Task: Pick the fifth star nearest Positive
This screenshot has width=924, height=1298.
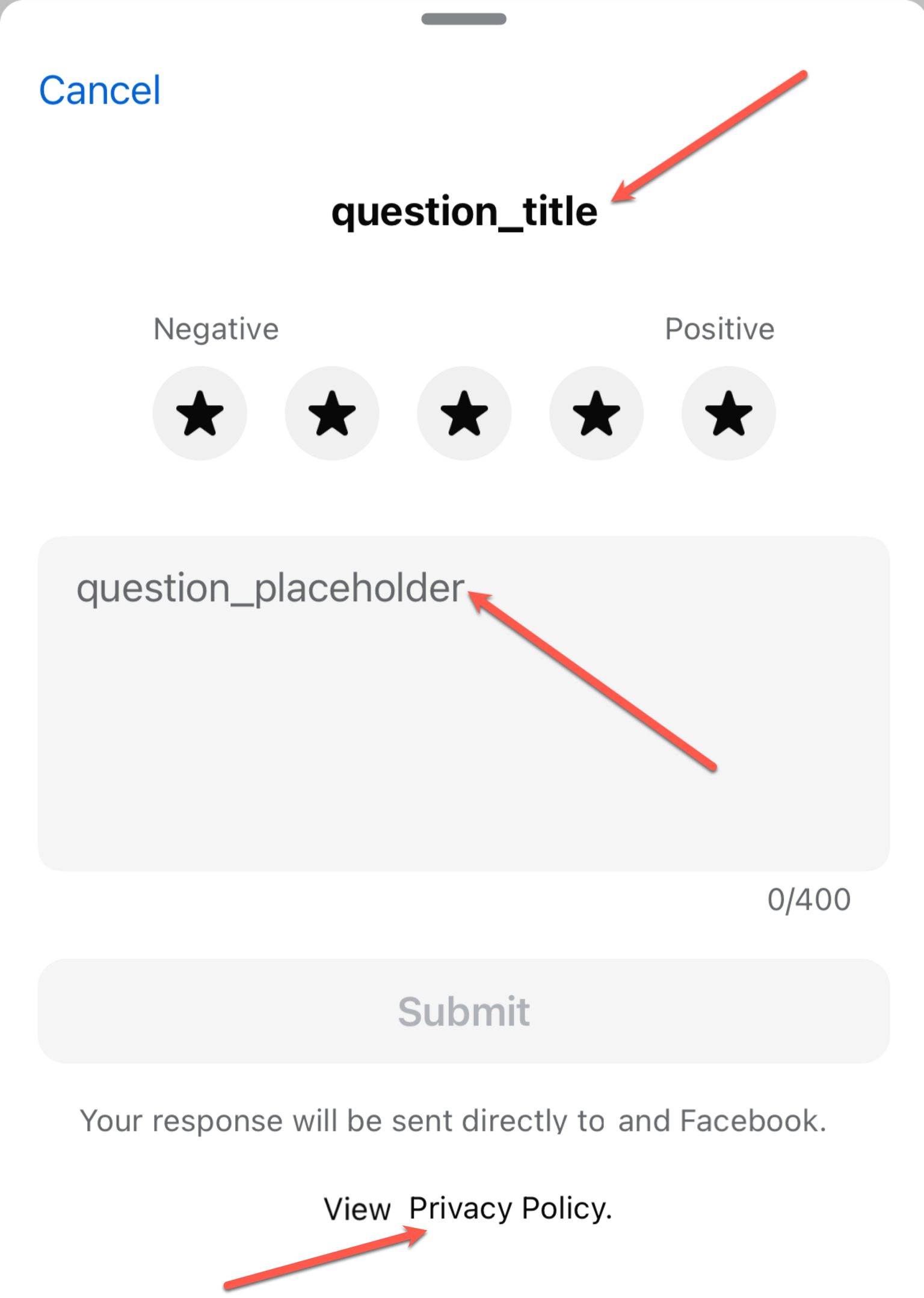Action: (728, 413)
